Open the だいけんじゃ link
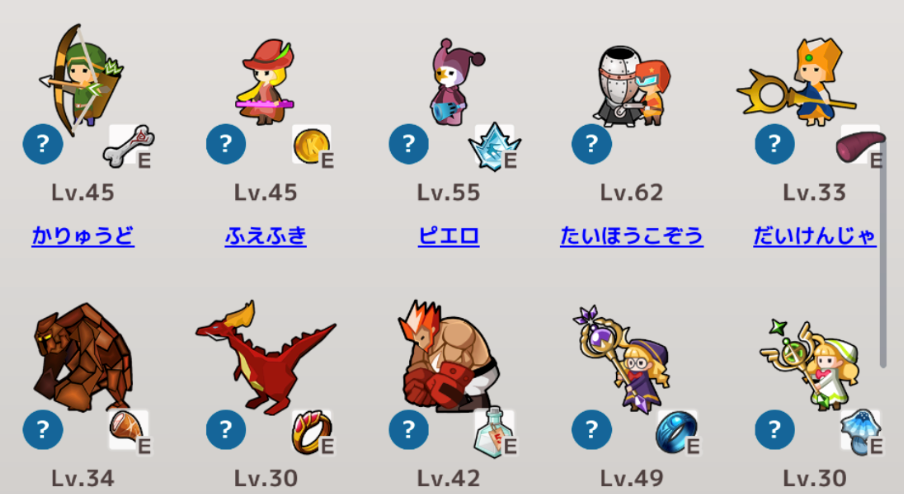Image resolution: width=907 pixels, height=496 pixels. 815,237
